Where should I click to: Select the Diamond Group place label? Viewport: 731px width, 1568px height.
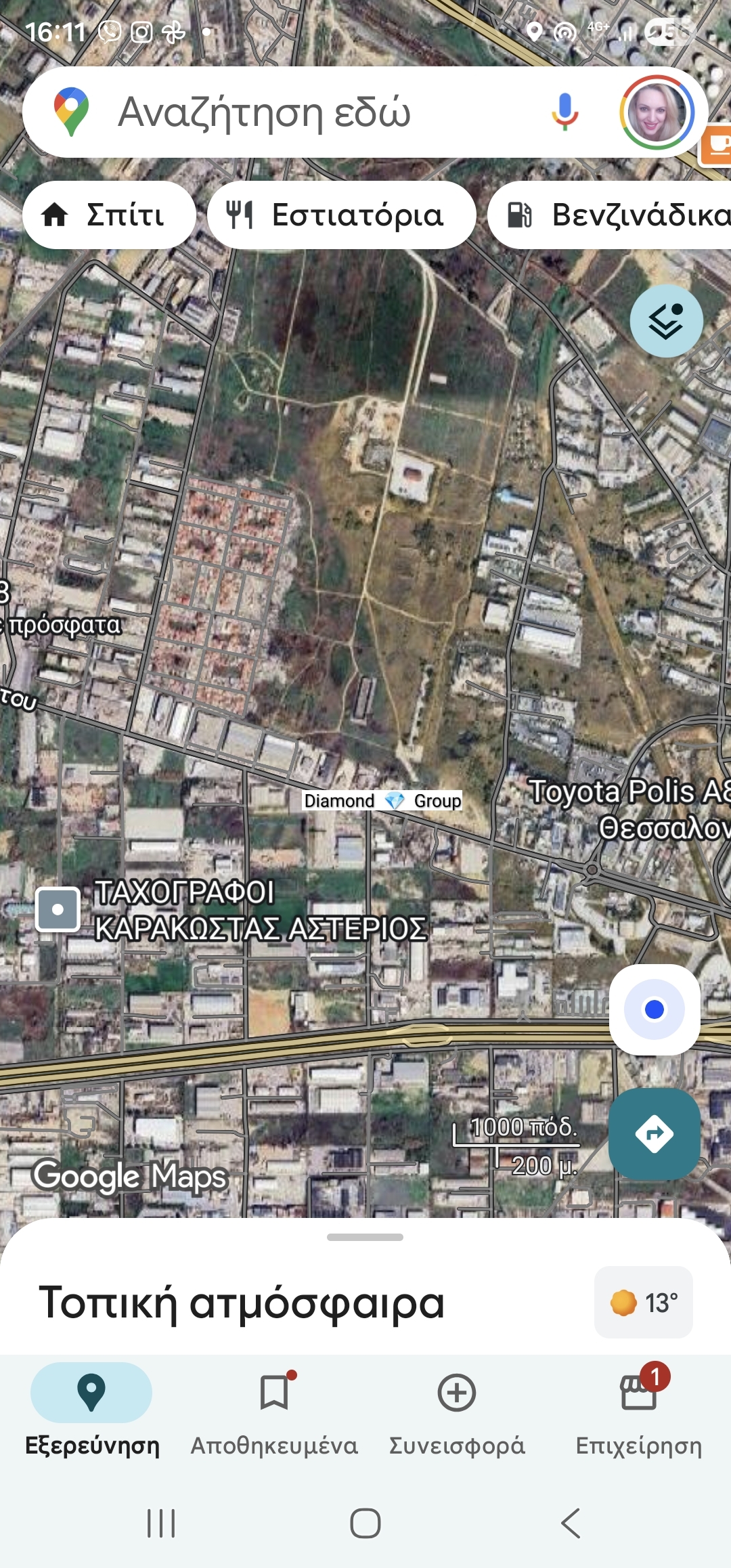(x=382, y=801)
